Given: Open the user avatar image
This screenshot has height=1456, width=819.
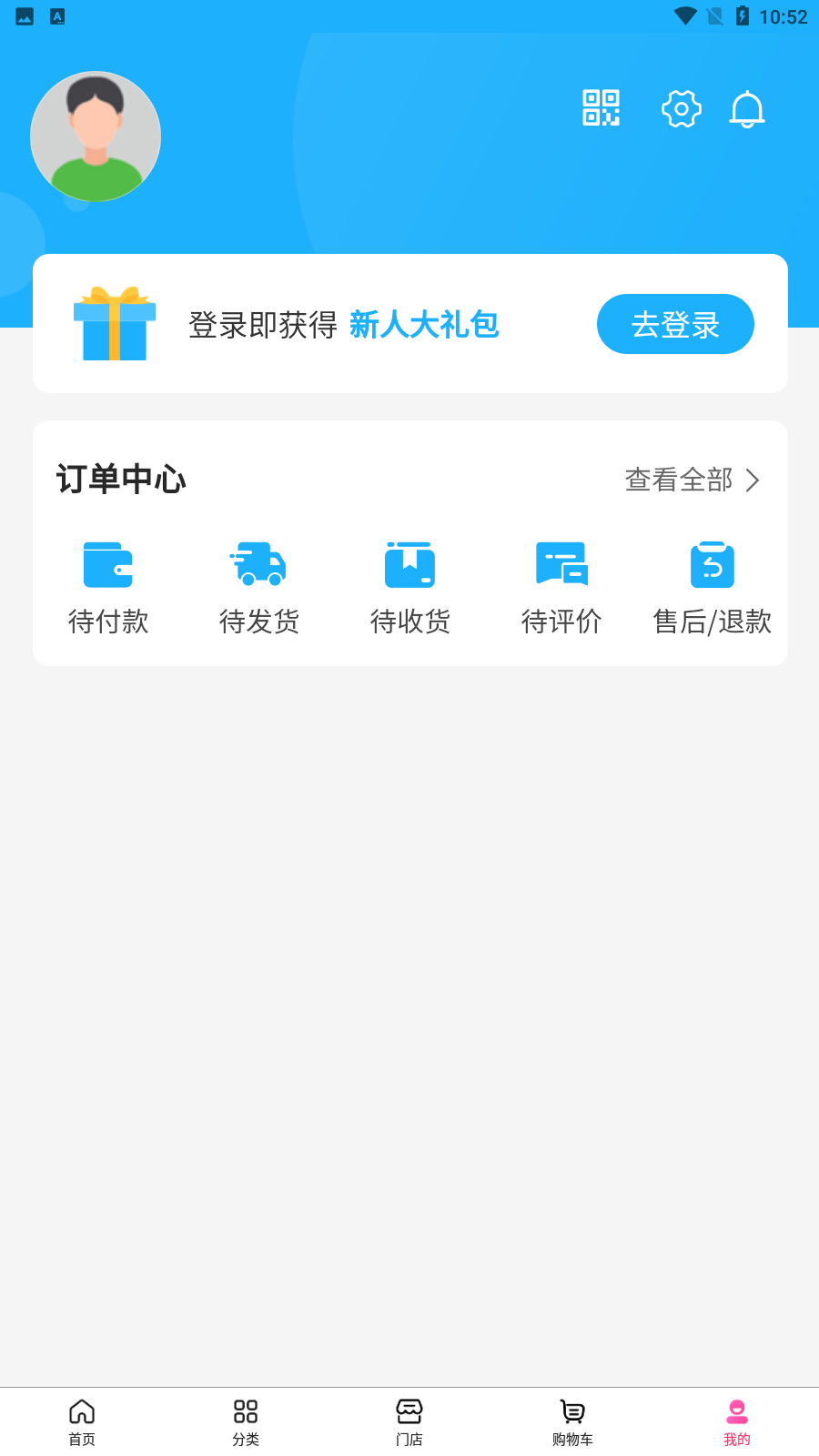Looking at the screenshot, I should (95, 136).
